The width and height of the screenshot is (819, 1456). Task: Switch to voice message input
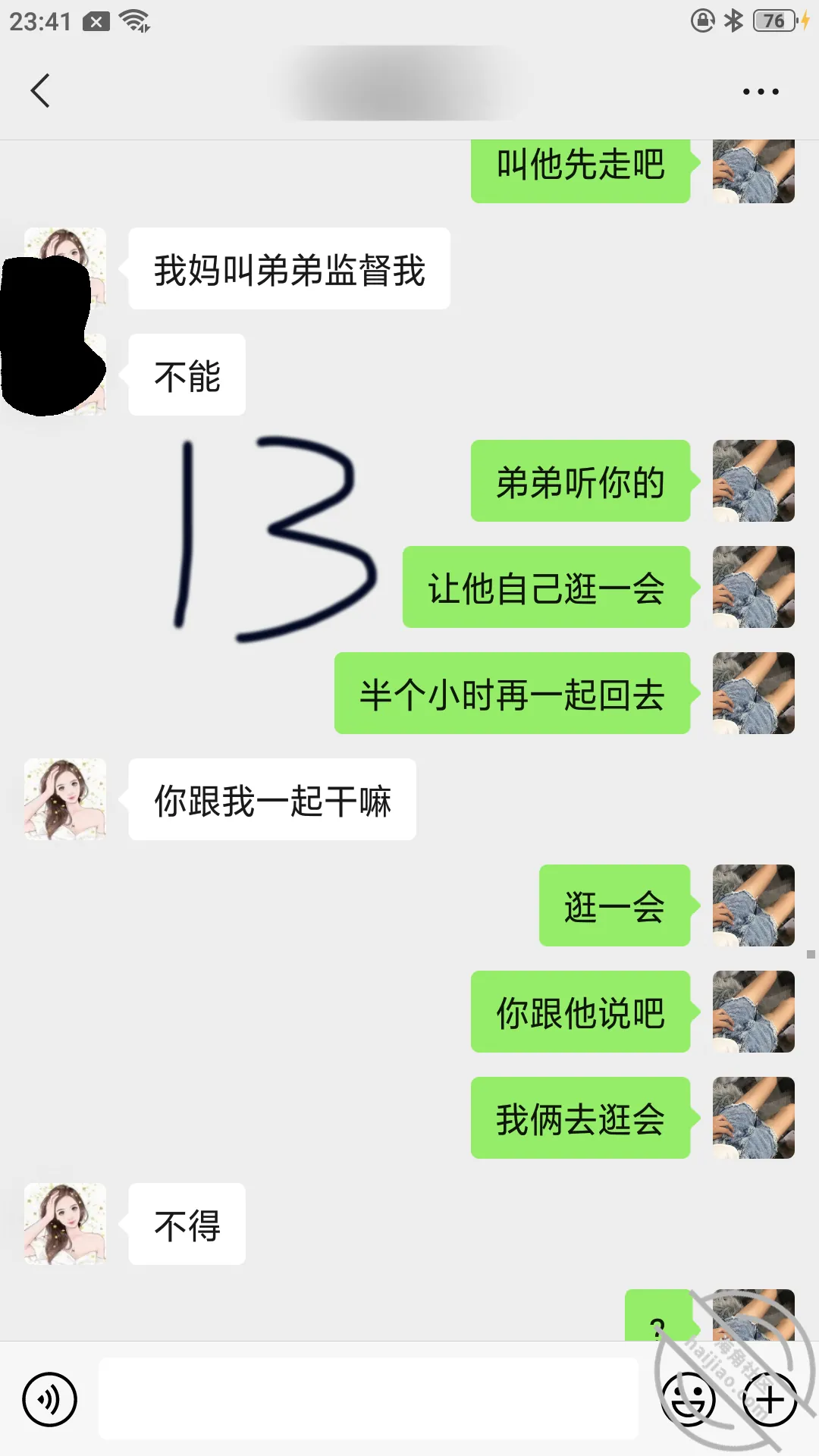(x=49, y=1399)
